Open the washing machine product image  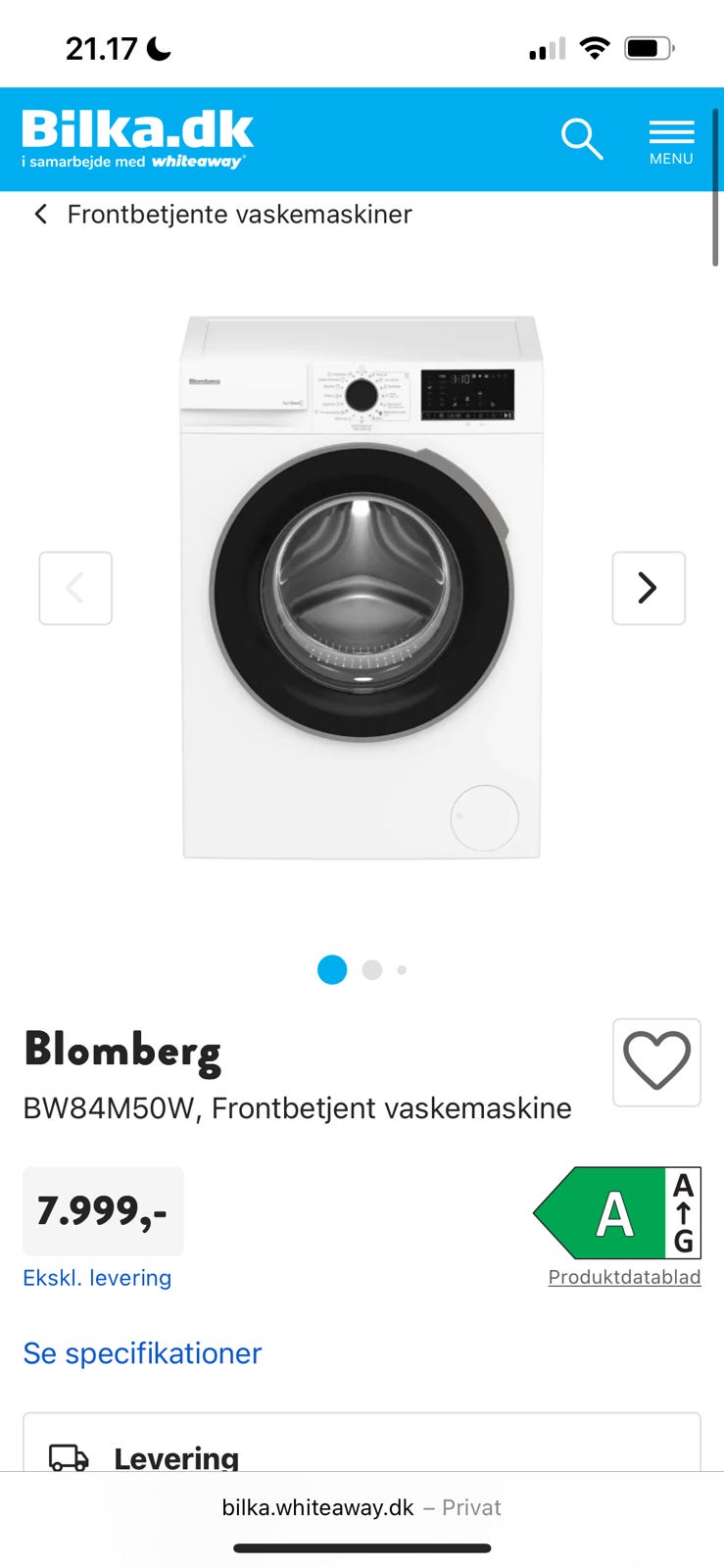pos(362,588)
